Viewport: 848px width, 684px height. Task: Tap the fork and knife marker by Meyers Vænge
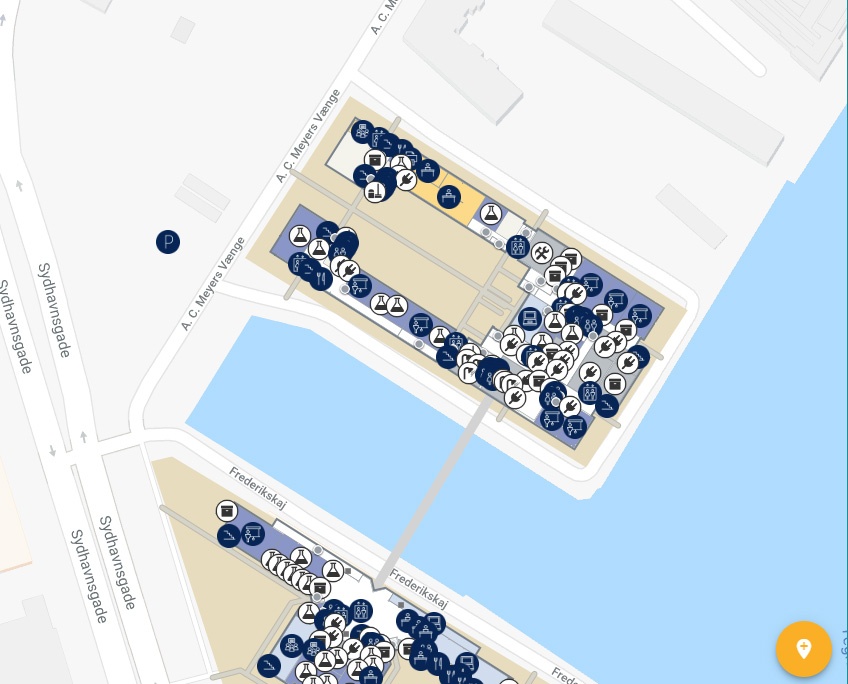[x=322, y=278]
